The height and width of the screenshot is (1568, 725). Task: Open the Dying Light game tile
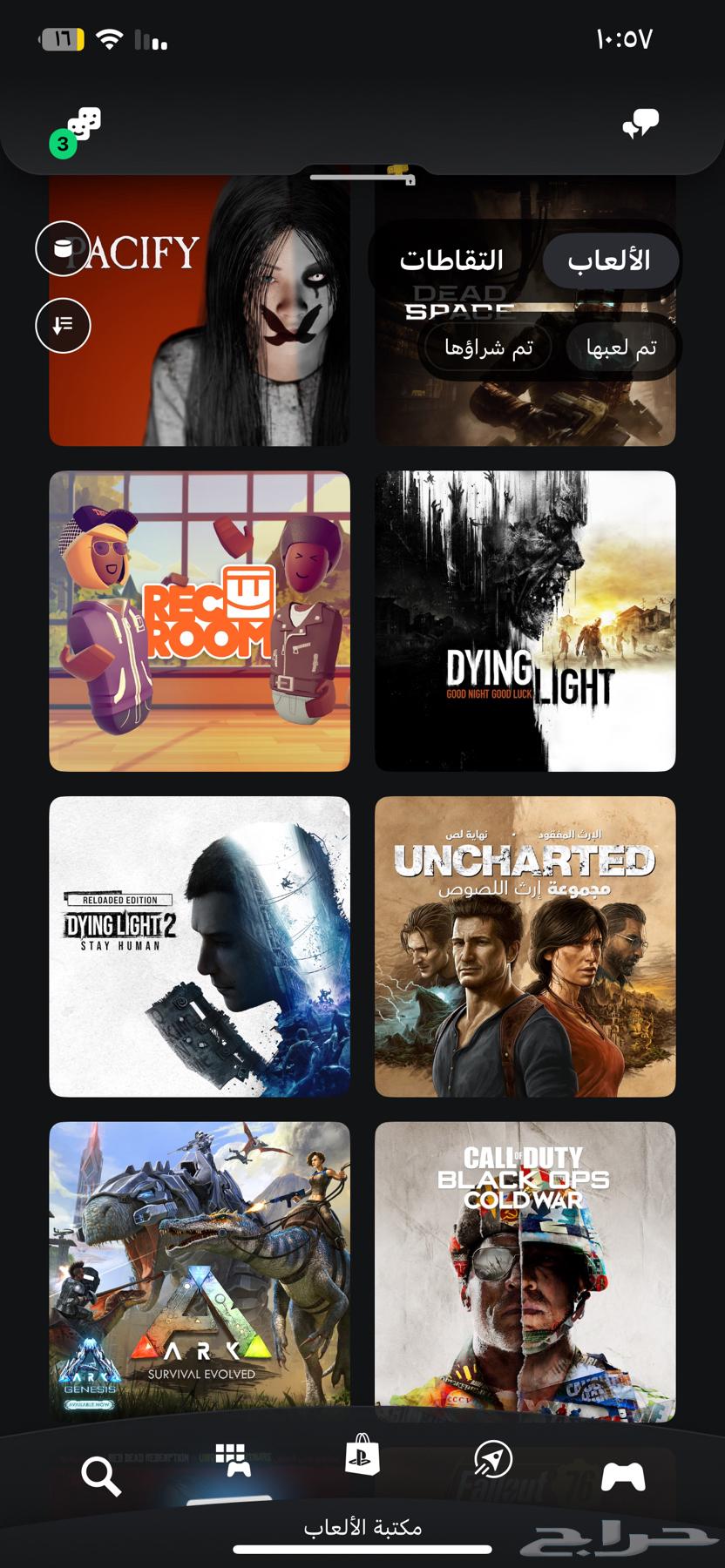[x=525, y=621]
